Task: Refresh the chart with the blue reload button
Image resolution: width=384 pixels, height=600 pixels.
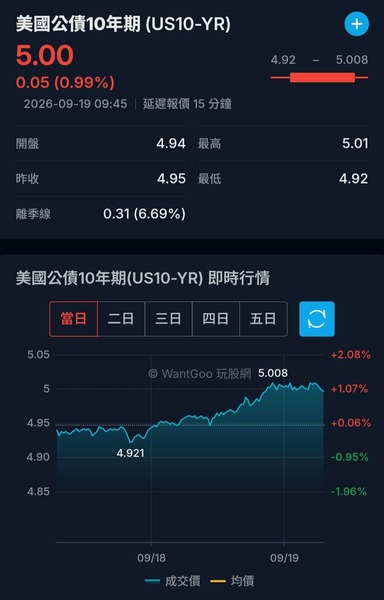Action: [317, 319]
